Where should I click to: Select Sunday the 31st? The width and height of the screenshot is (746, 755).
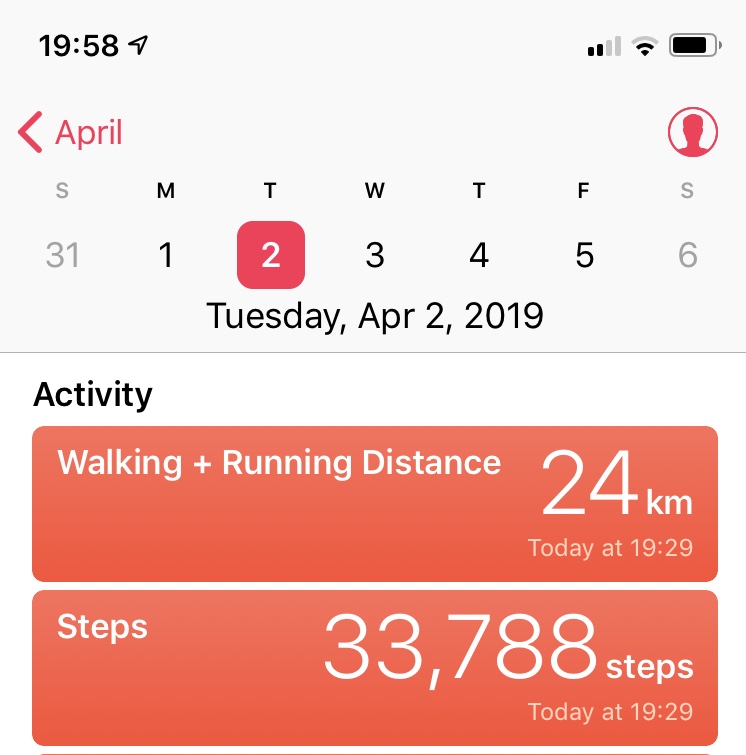(62, 256)
